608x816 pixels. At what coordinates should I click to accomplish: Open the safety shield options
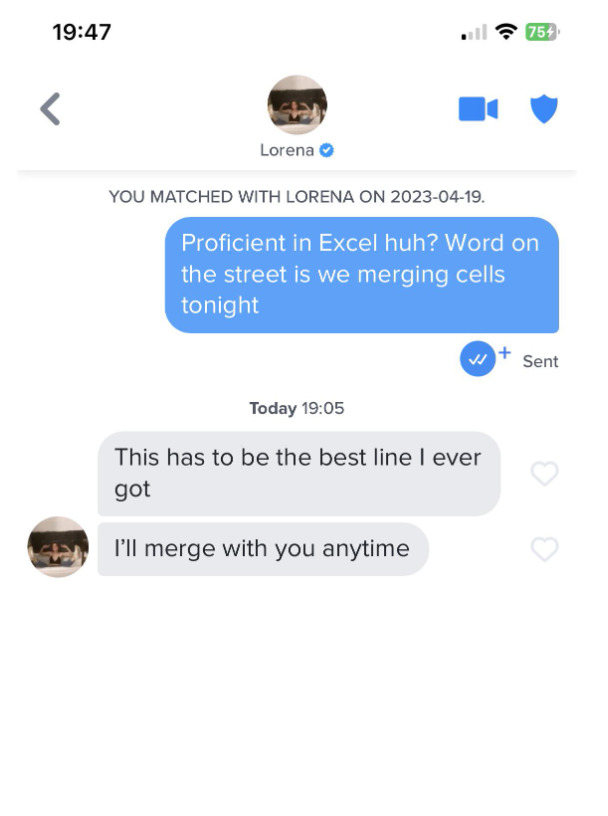point(543,109)
